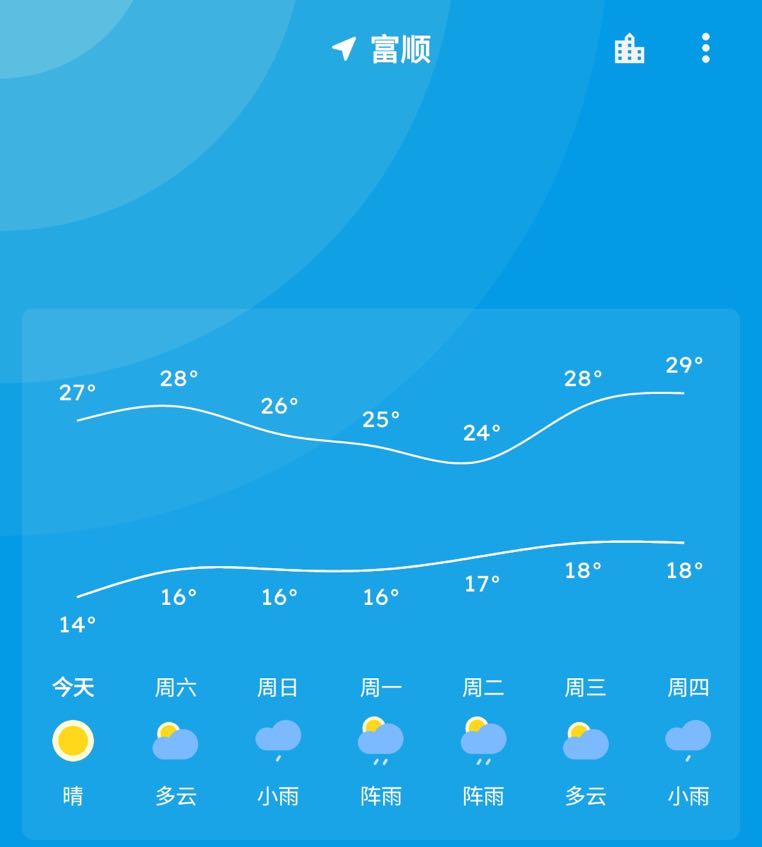Tap the 14° low temperature for today
This screenshot has width=762, height=847.
click(75, 625)
